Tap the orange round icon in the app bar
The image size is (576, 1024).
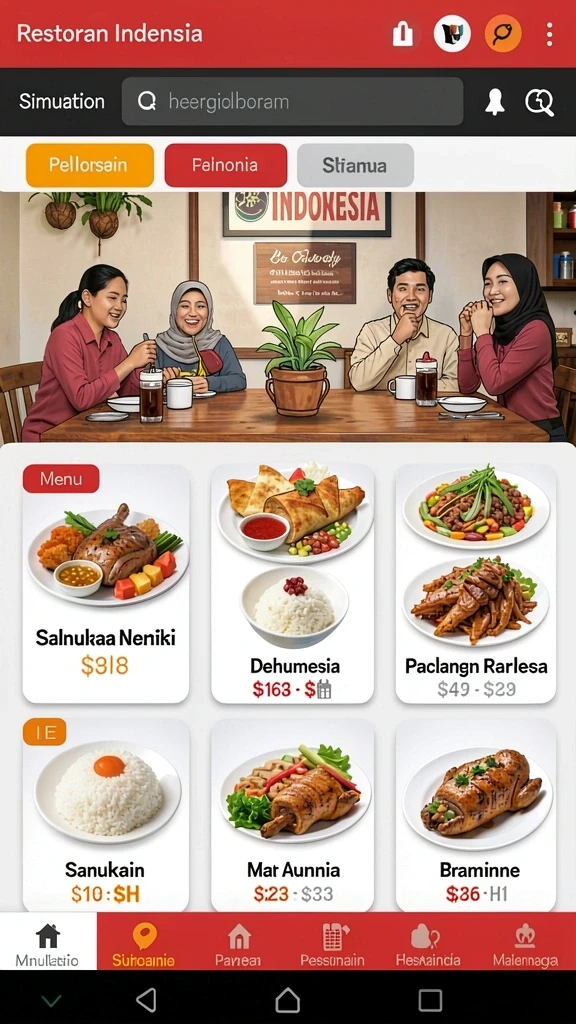coord(503,33)
